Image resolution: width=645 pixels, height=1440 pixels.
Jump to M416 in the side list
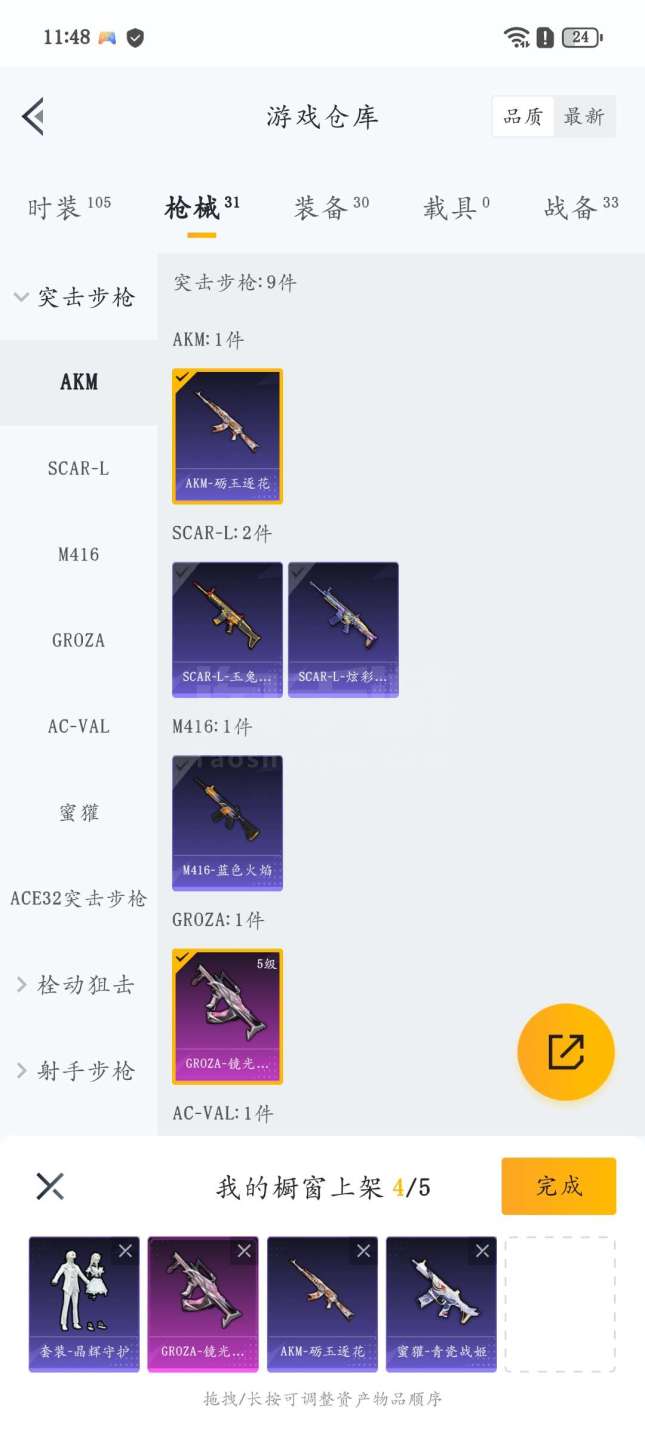[x=78, y=554]
